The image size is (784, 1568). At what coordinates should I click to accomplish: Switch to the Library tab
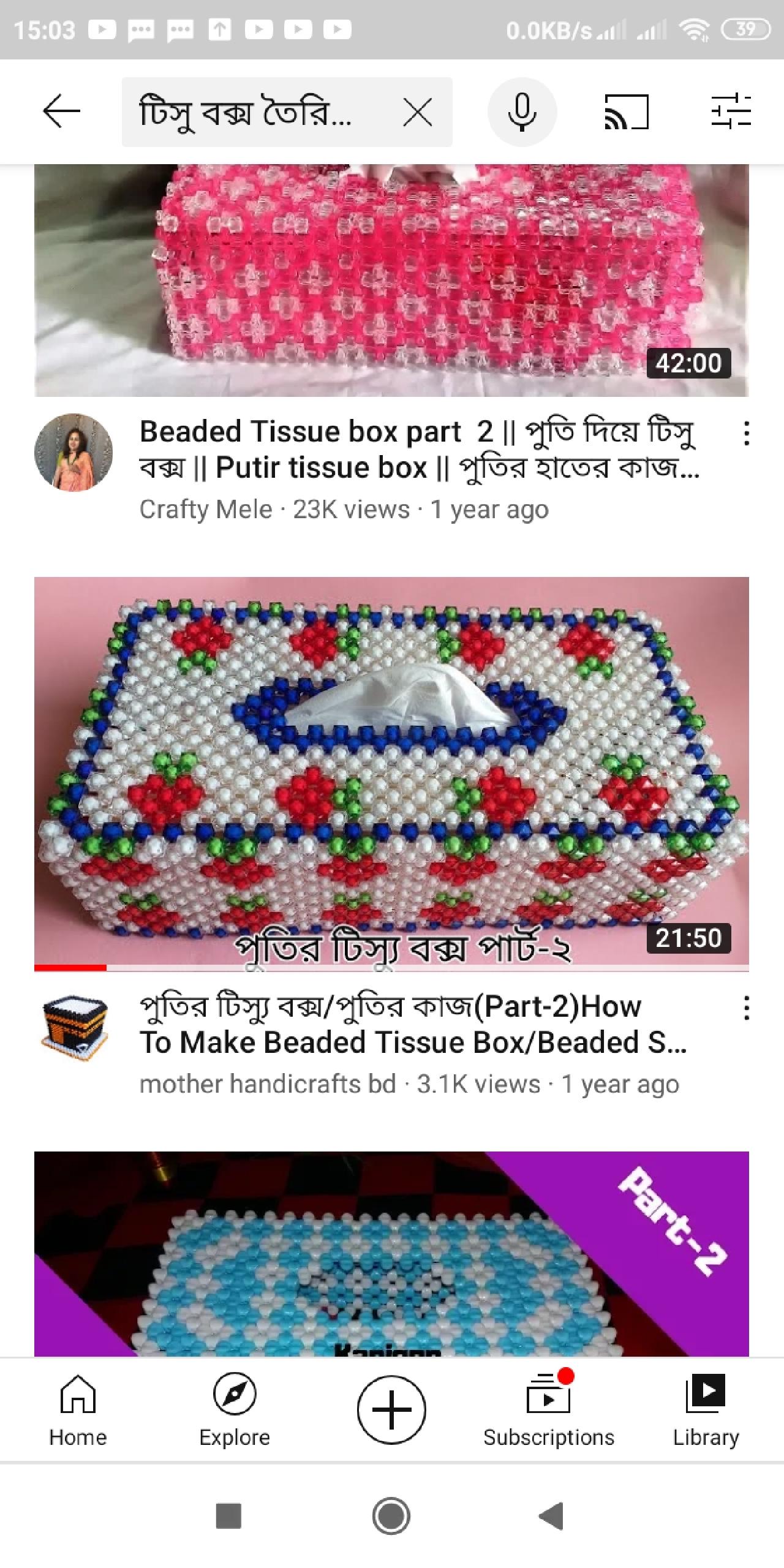click(x=706, y=1410)
